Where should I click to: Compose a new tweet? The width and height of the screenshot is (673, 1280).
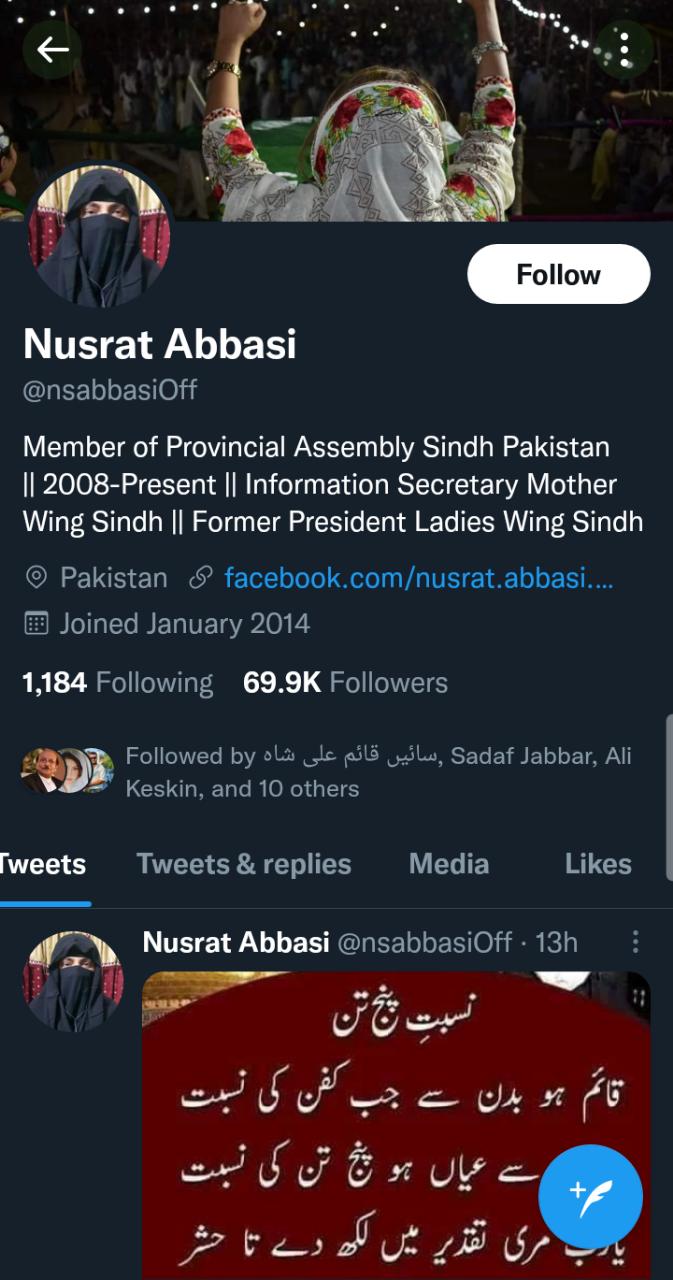pyautogui.click(x=590, y=1196)
